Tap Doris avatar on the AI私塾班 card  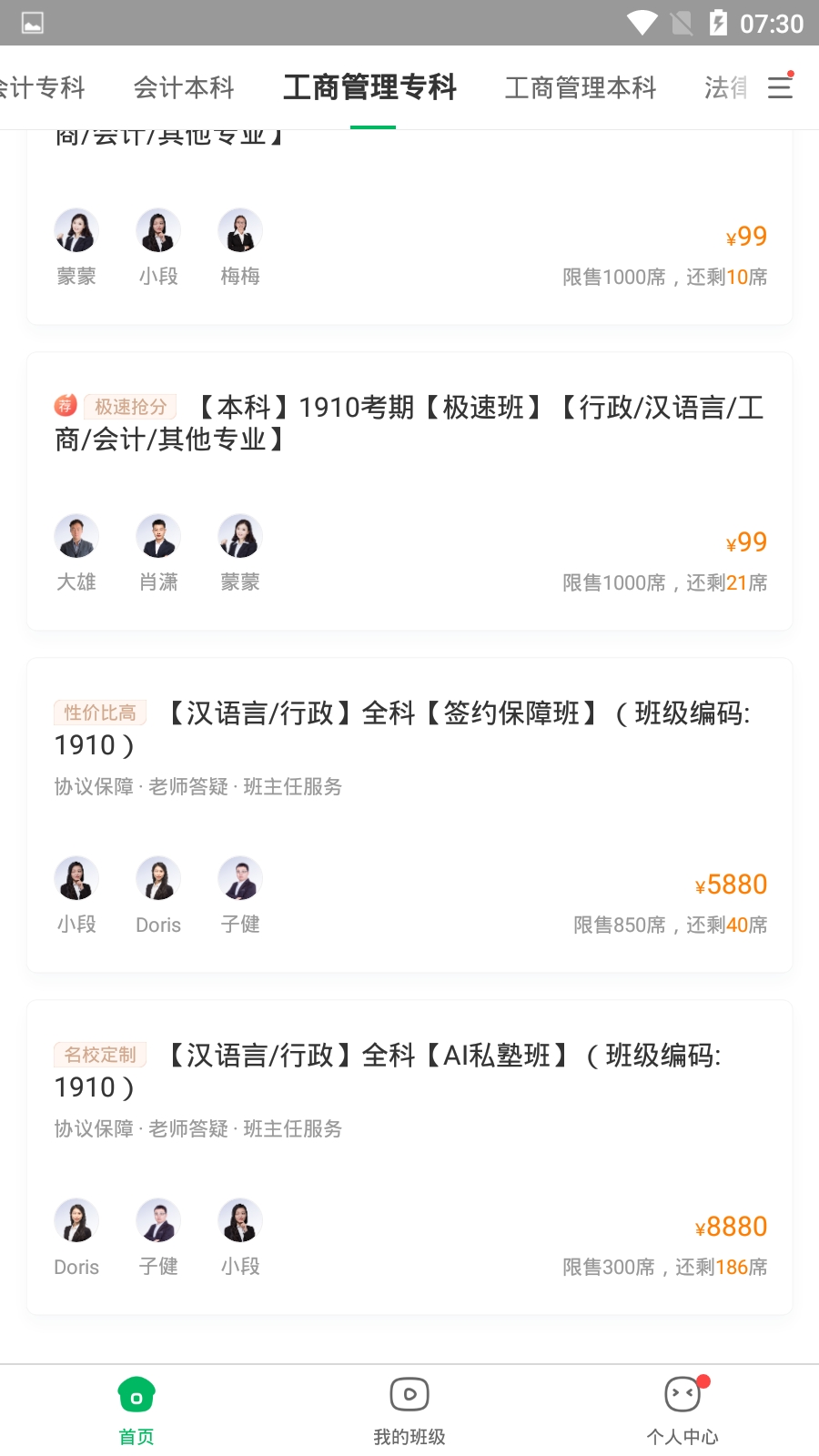pyautogui.click(x=76, y=1220)
